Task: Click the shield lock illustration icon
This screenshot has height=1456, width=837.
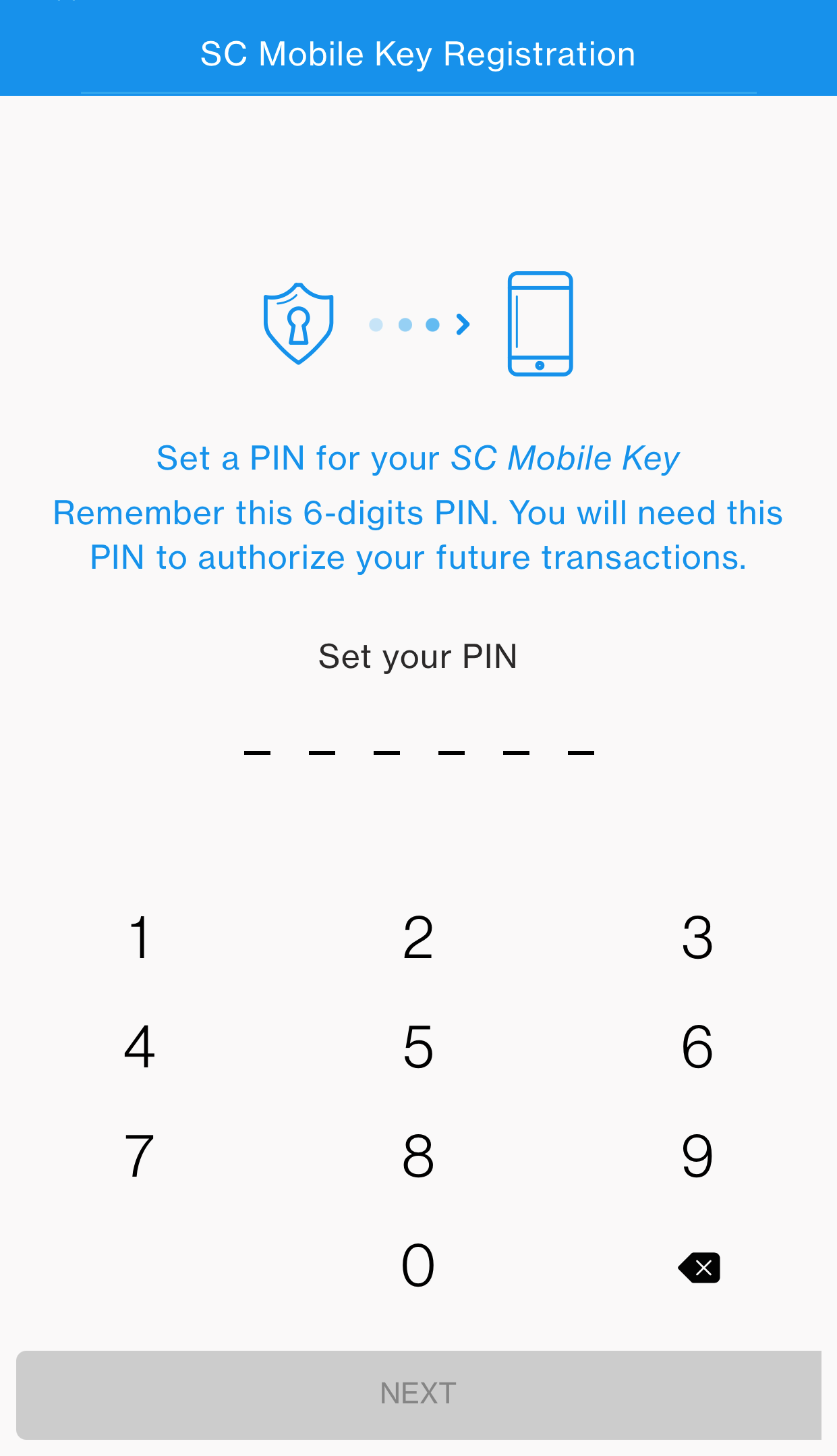Action: [299, 324]
